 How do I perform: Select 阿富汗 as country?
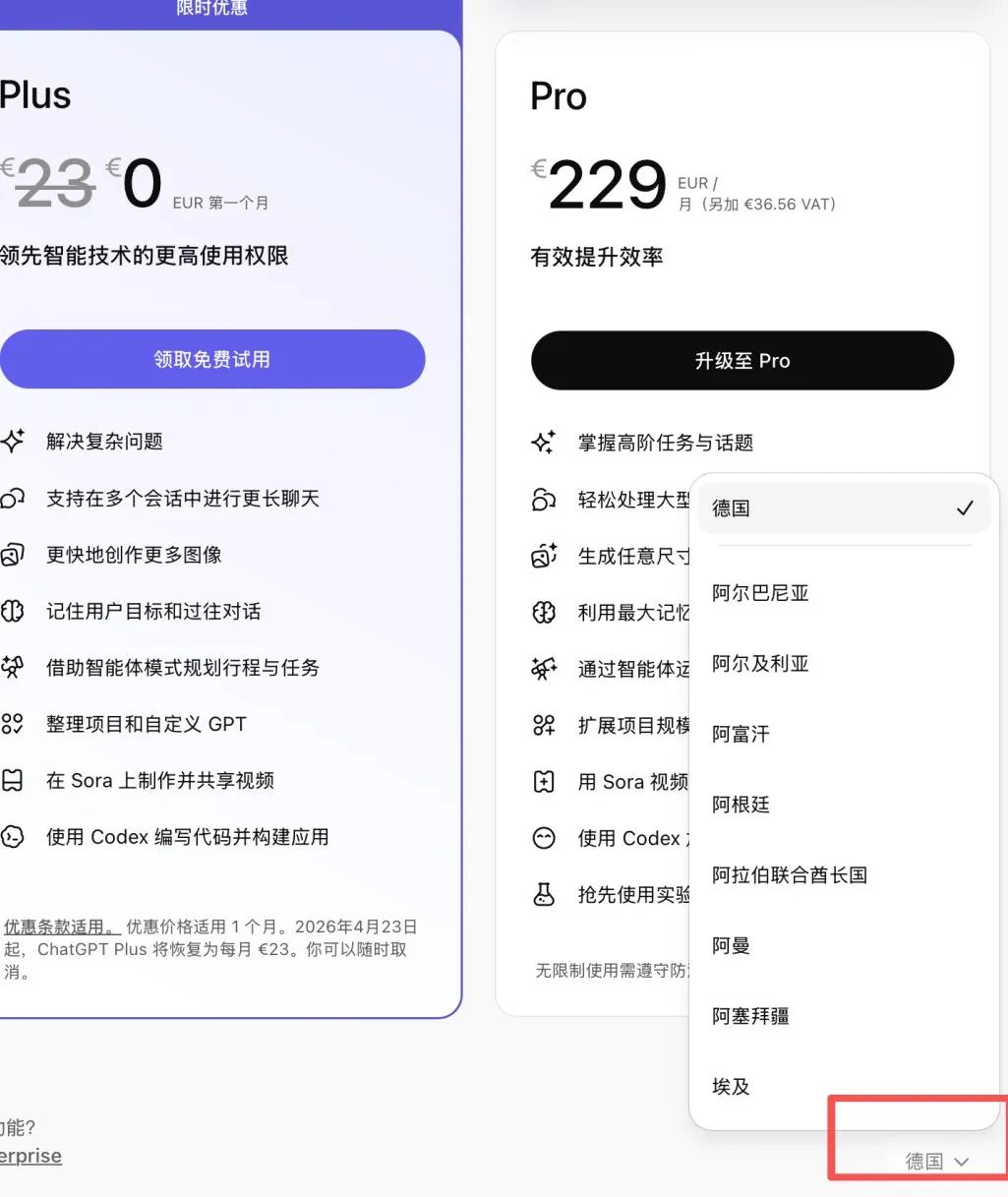pos(741,735)
